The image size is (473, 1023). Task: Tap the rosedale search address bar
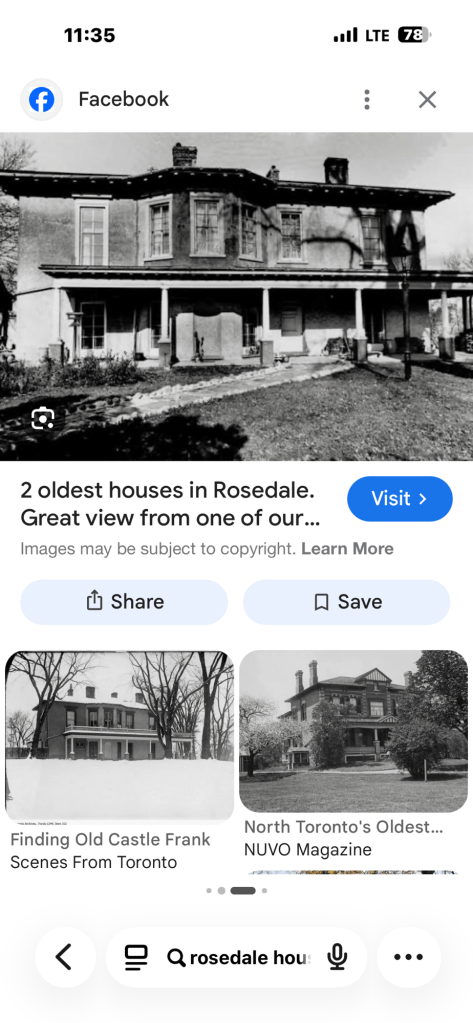coord(239,958)
